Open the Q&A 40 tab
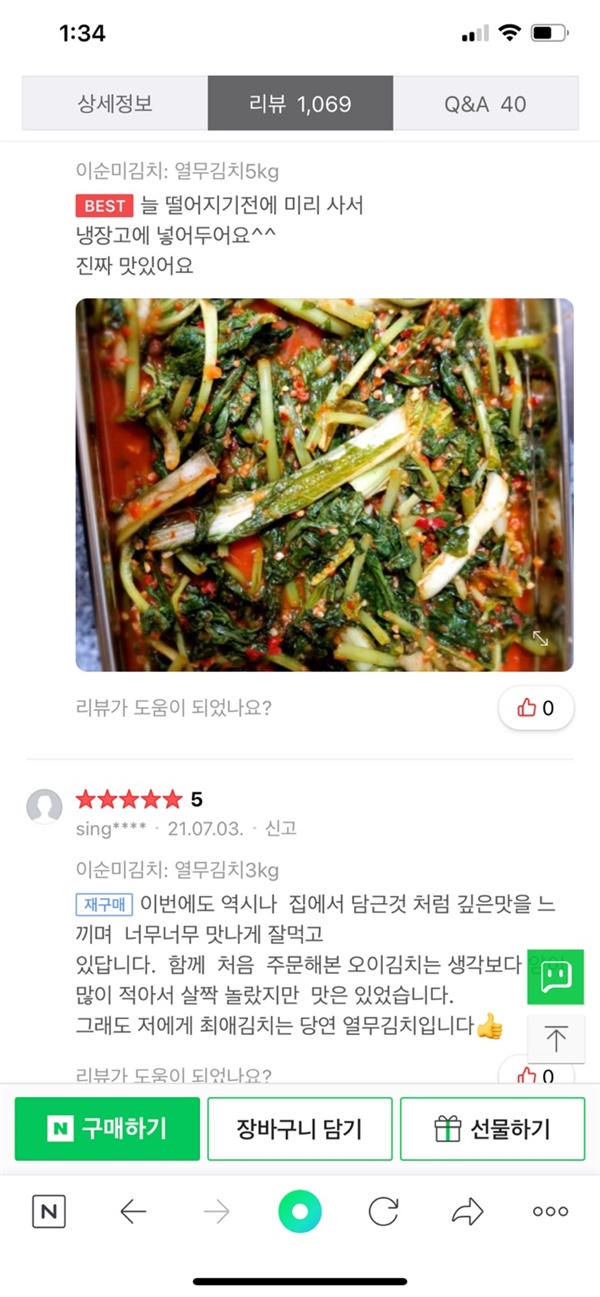The image size is (600, 1297). click(x=485, y=103)
